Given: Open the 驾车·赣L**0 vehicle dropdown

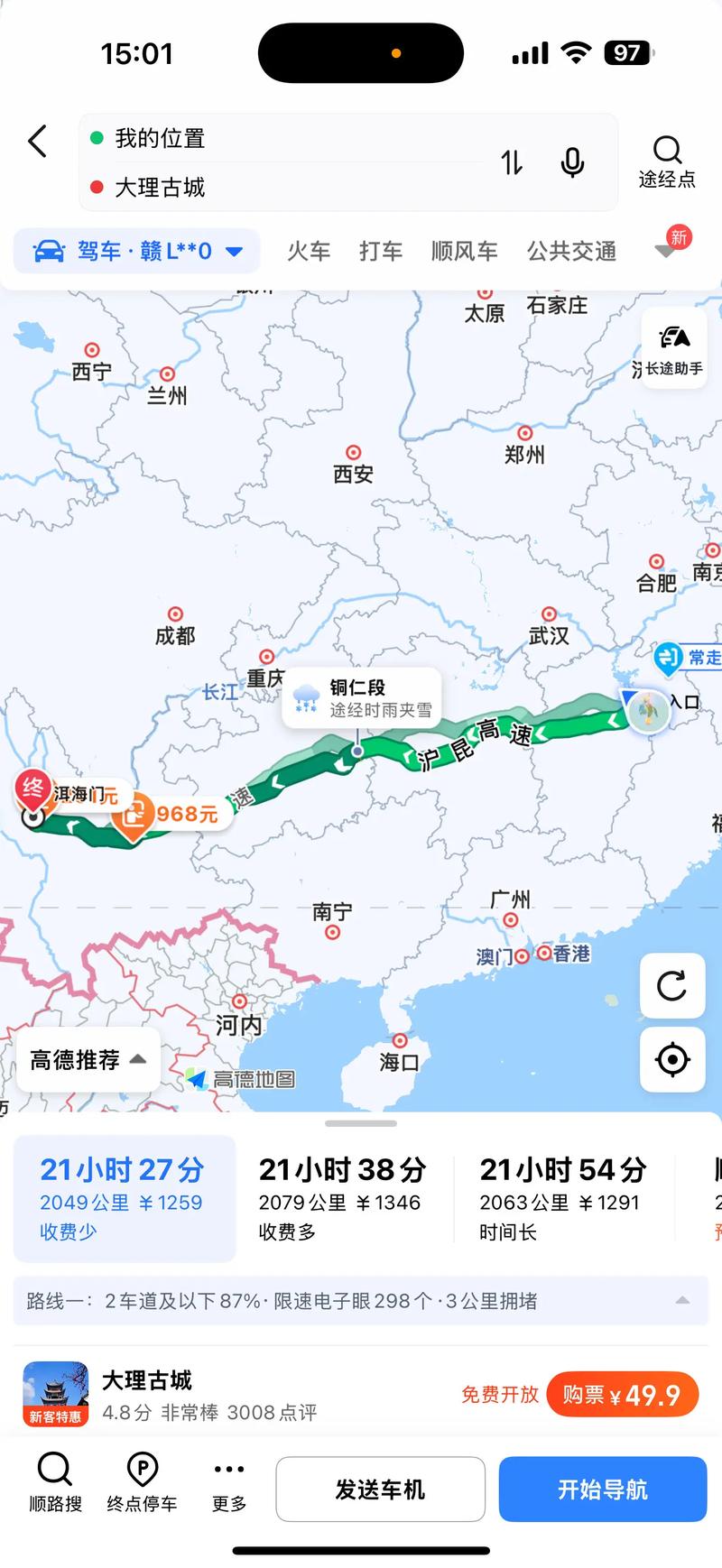Looking at the screenshot, I should 135,251.
